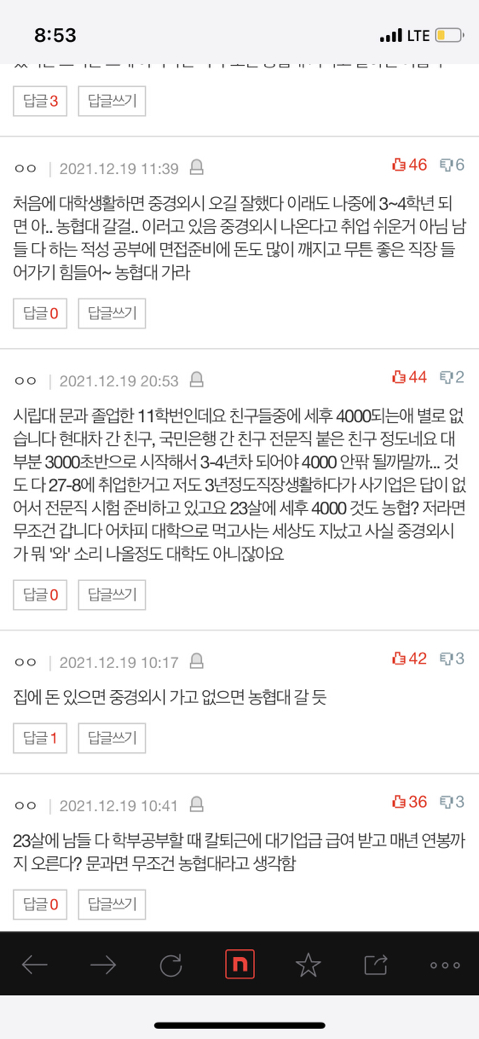479x1039 pixels.
Task: Share this page
Action: click(376, 965)
